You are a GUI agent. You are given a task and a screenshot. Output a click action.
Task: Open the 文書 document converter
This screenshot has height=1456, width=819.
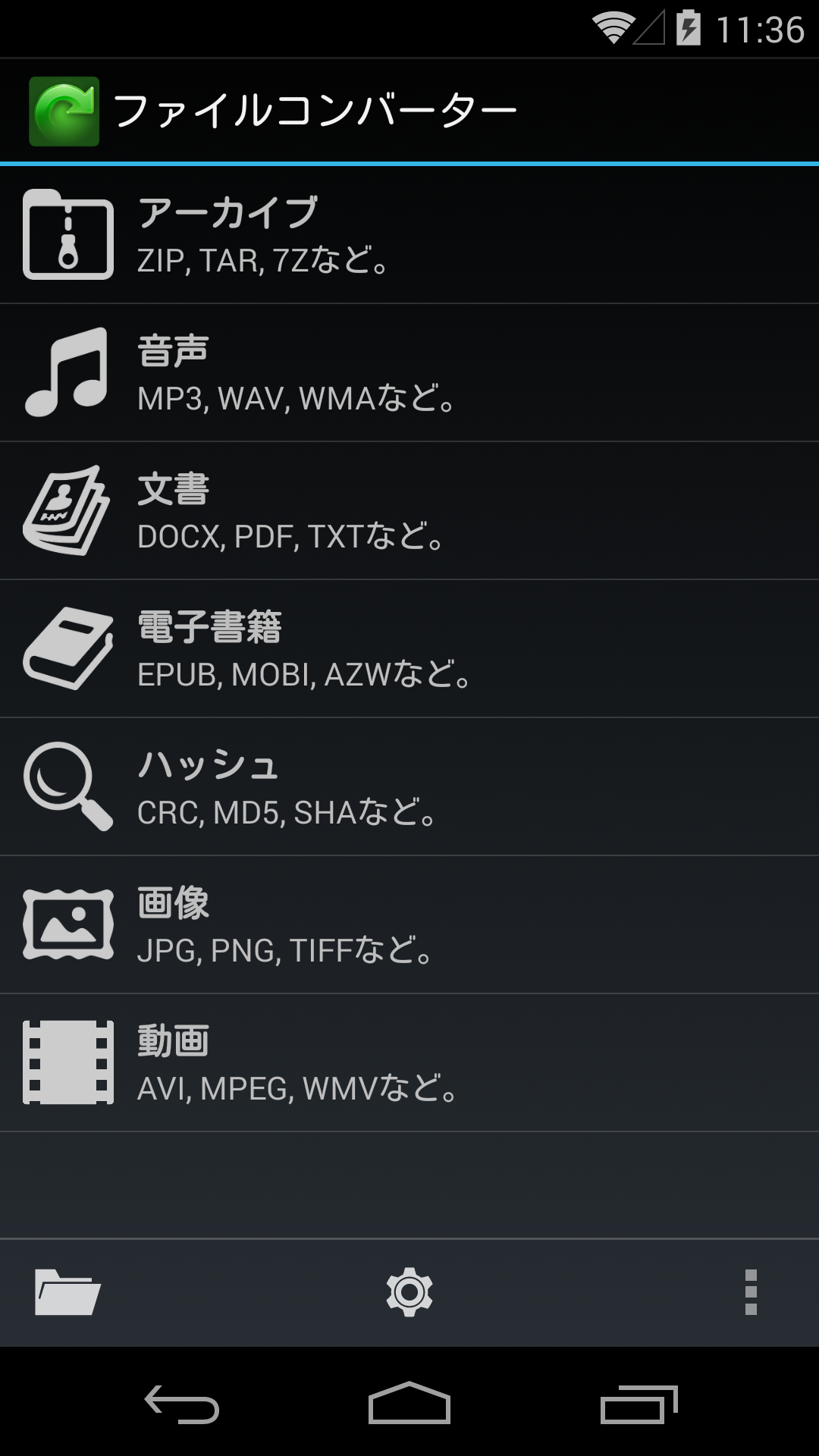click(409, 511)
